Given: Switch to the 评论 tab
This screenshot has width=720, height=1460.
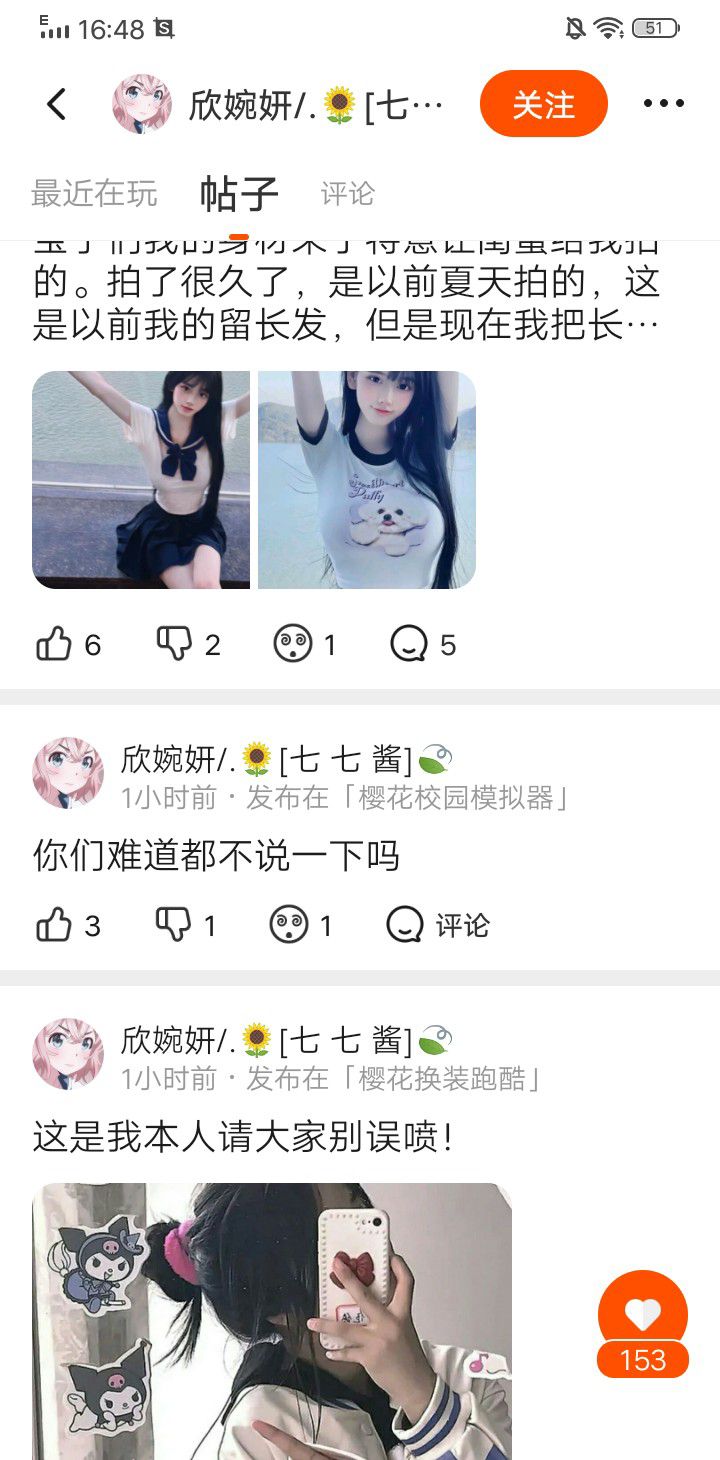Looking at the screenshot, I should 347,193.
